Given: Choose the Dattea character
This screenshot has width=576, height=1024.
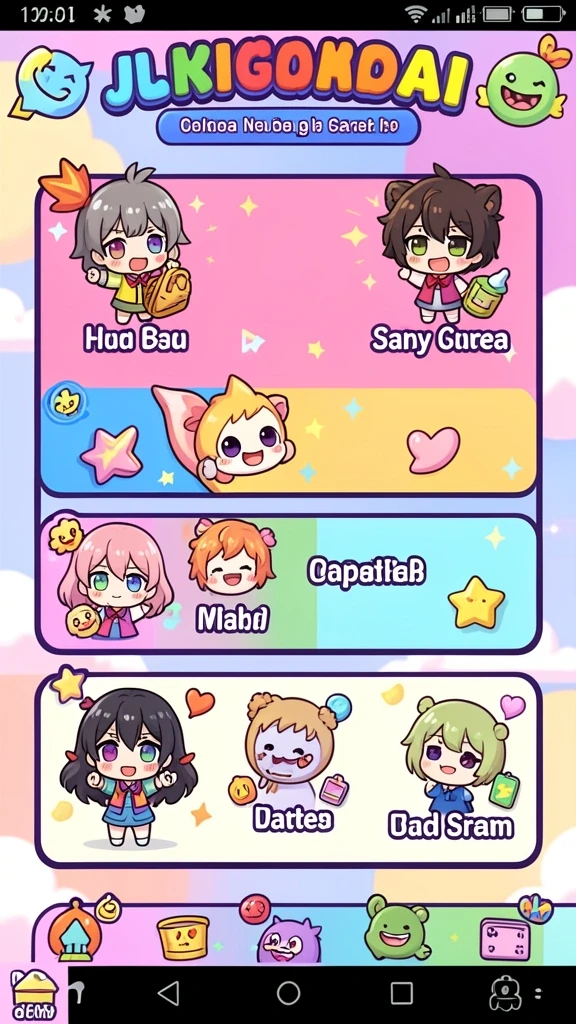Looking at the screenshot, I should click(292, 762).
